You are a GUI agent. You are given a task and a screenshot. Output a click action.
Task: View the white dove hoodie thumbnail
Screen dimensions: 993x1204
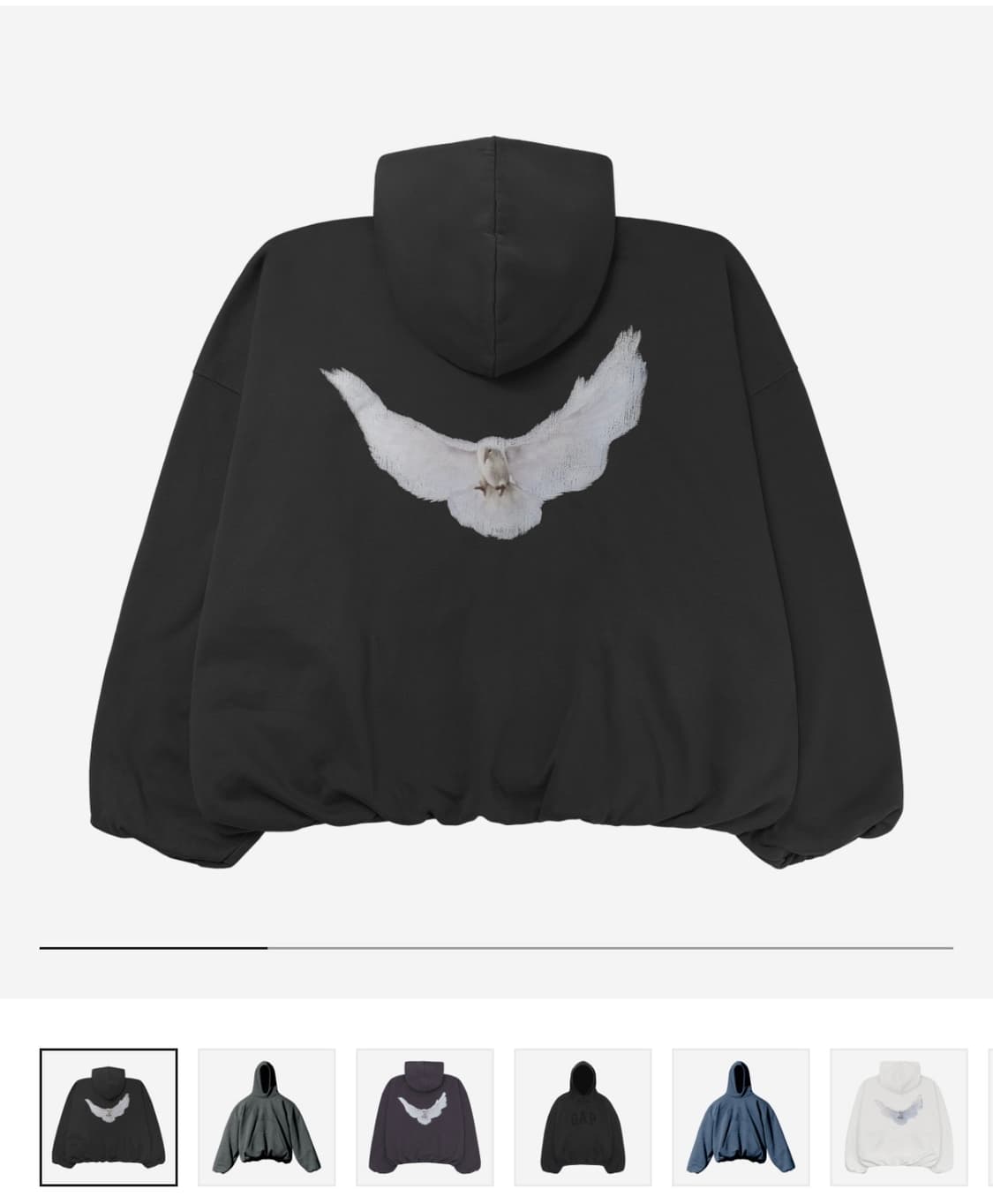click(899, 1117)
